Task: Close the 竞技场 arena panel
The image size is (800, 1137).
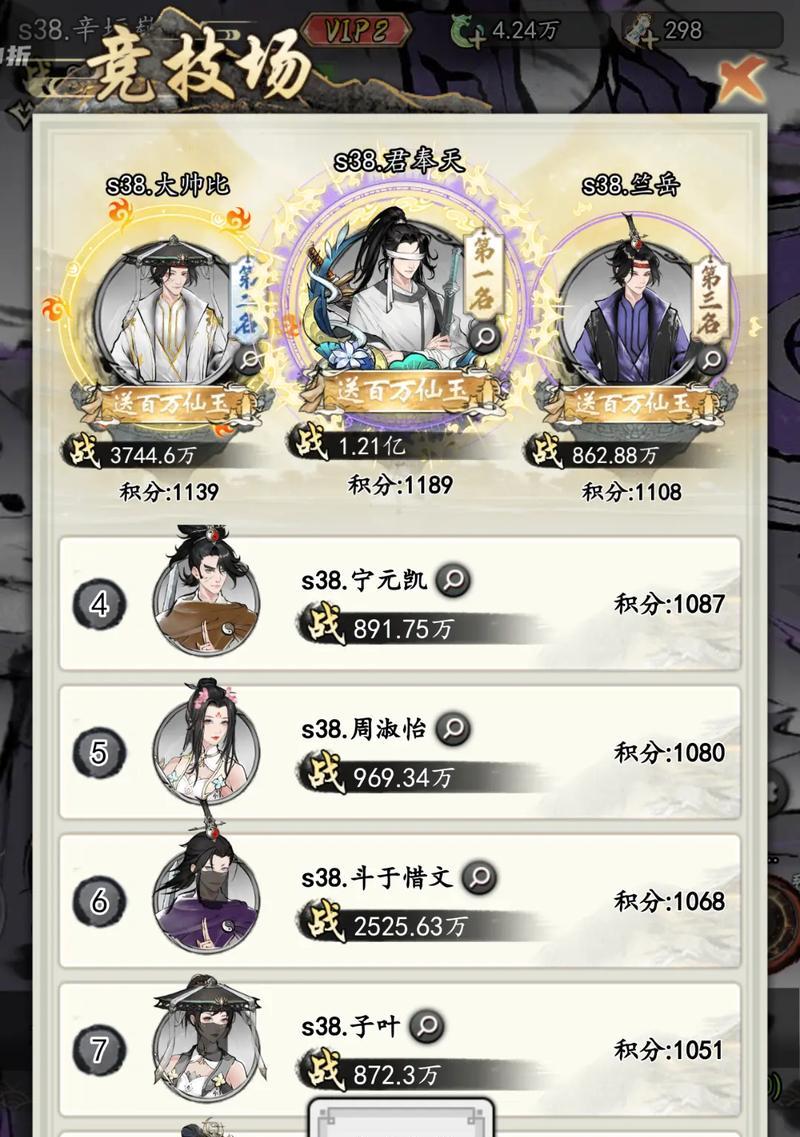Action: [x=741, y=80]
